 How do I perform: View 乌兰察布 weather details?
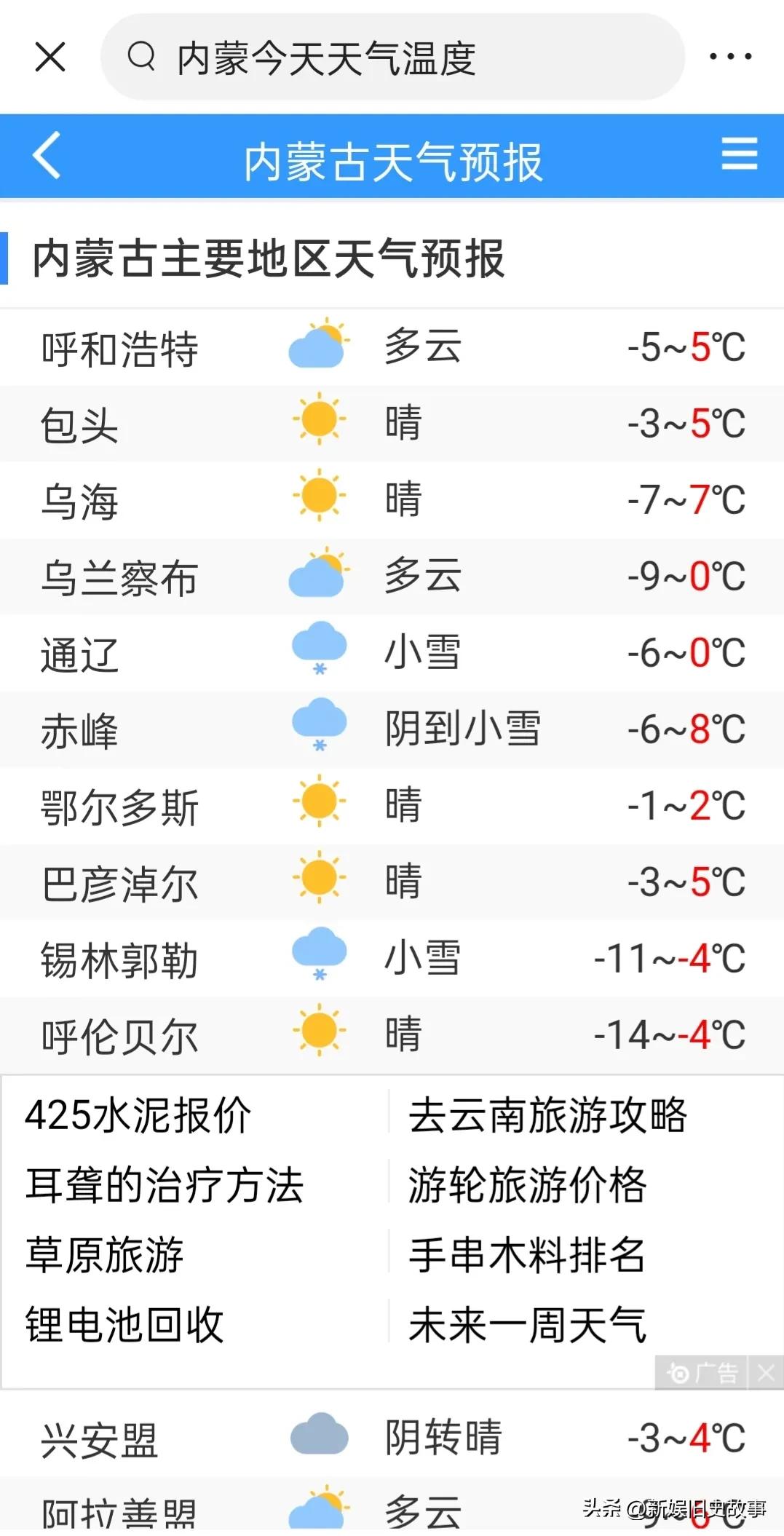[x=392, y=577]
